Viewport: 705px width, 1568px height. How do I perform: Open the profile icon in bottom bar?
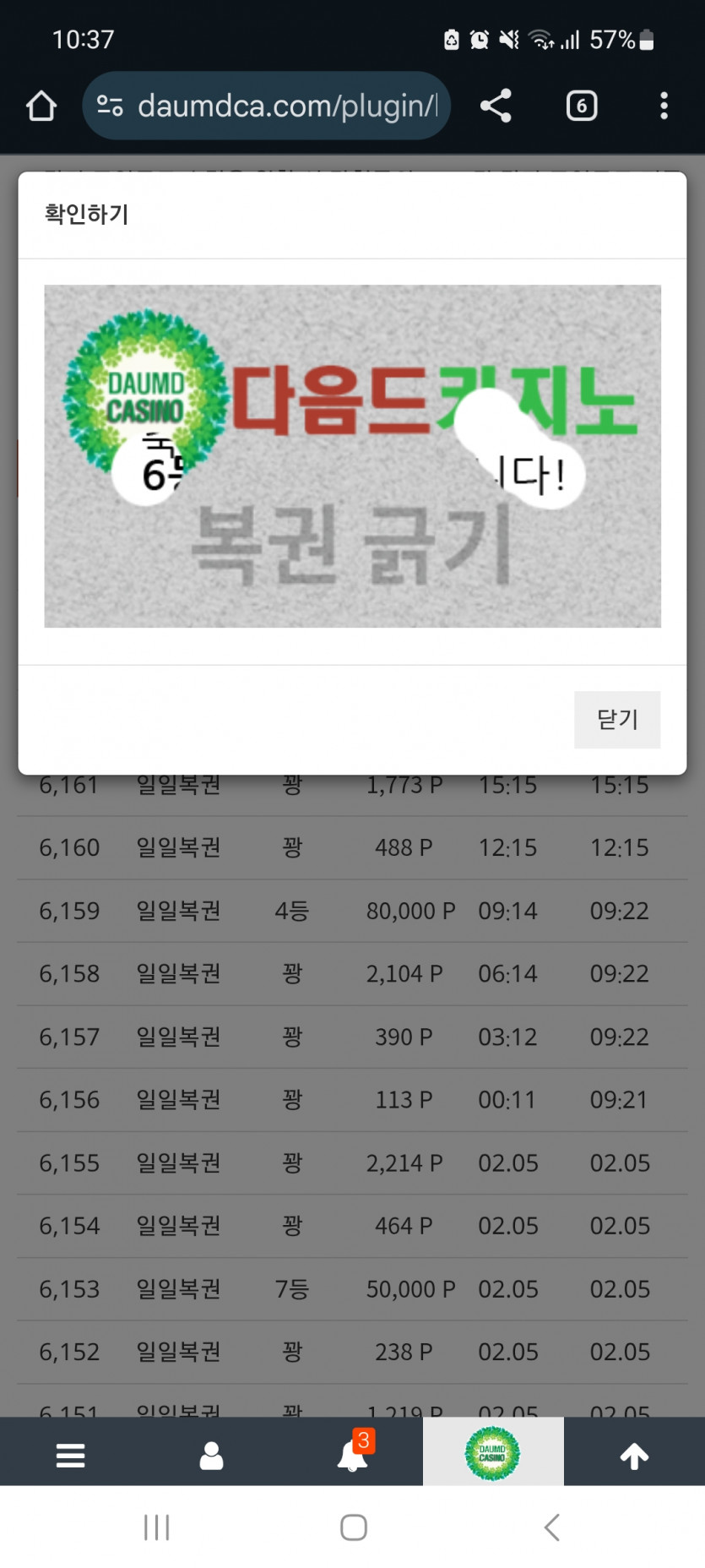(x=211, y=1451)
